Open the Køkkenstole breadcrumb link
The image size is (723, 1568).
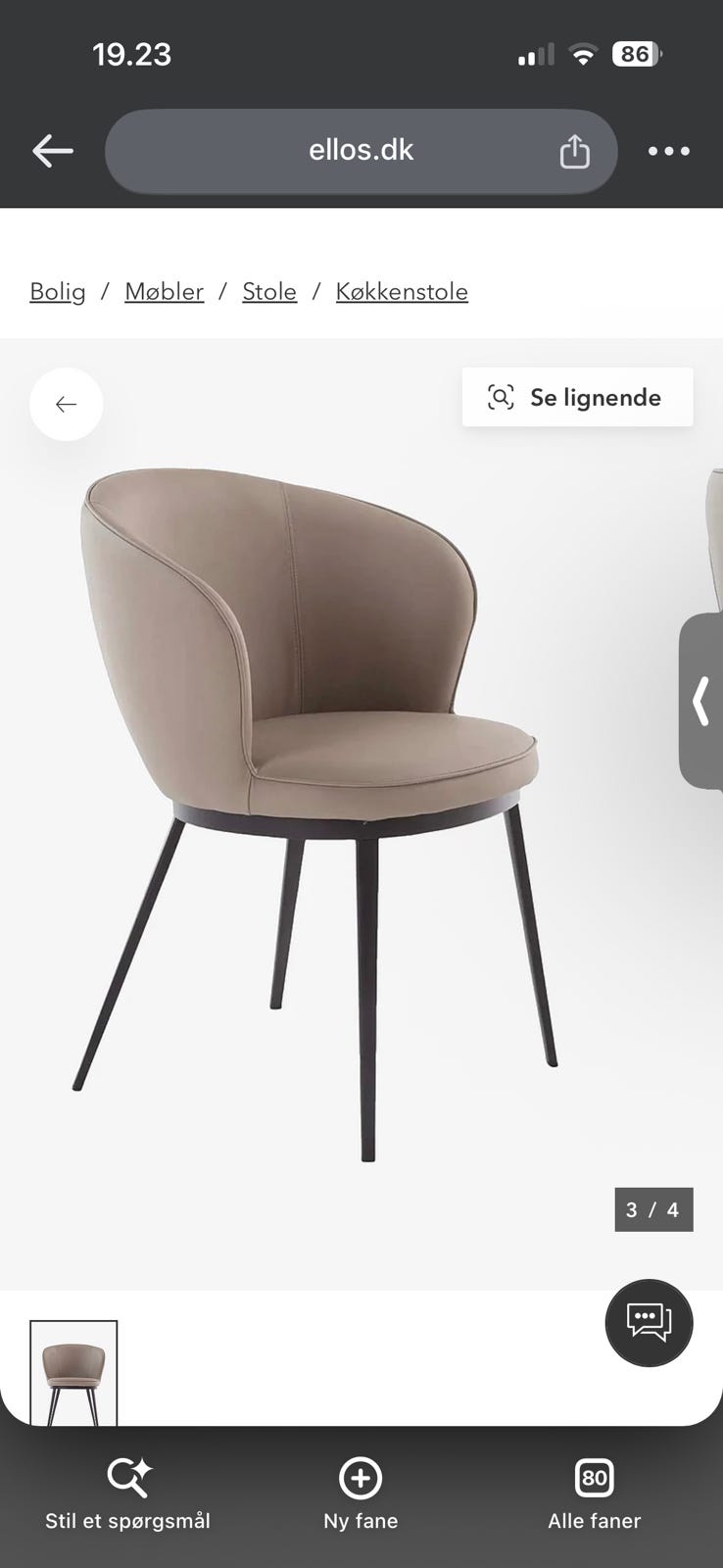point(402,291)
